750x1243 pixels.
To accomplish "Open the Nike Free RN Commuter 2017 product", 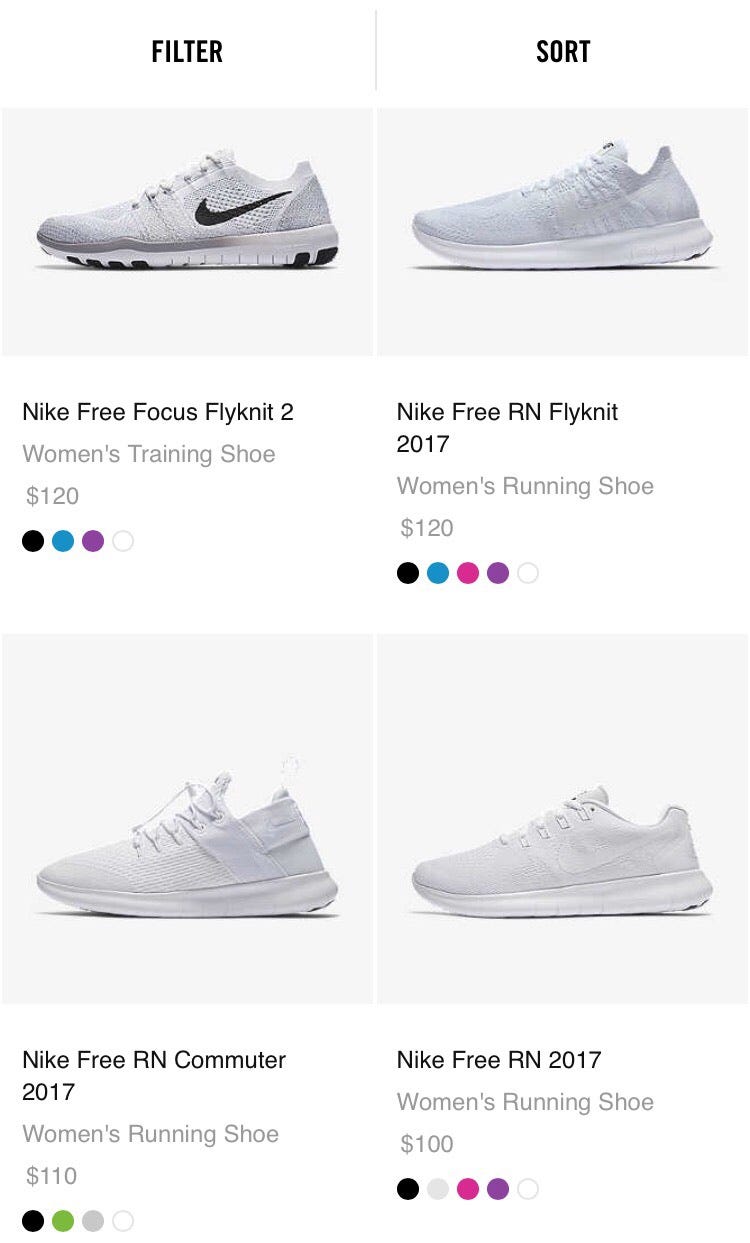I will click(x=187, y=818).
